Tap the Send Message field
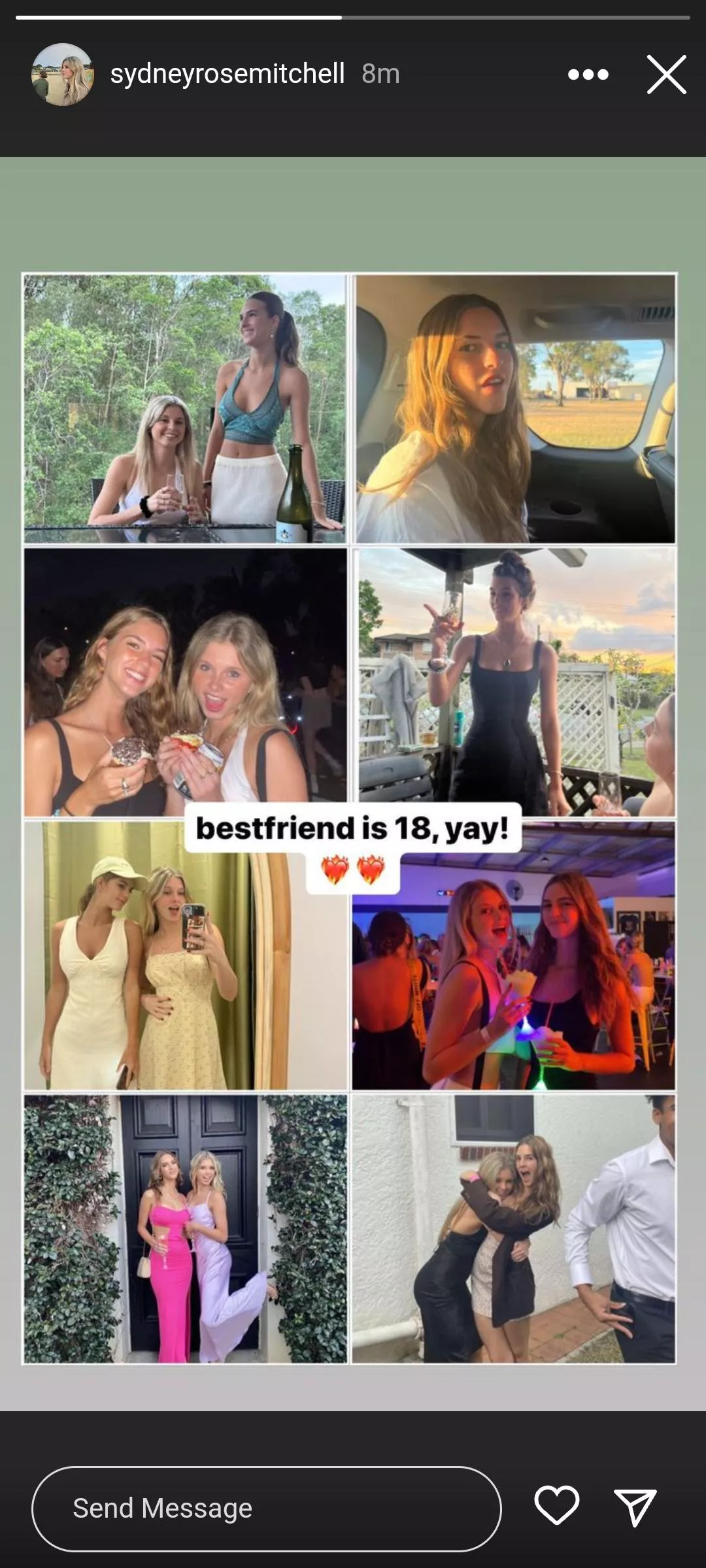The height and width of the screenshot is (1568, 706). (x=267, y=1509)
